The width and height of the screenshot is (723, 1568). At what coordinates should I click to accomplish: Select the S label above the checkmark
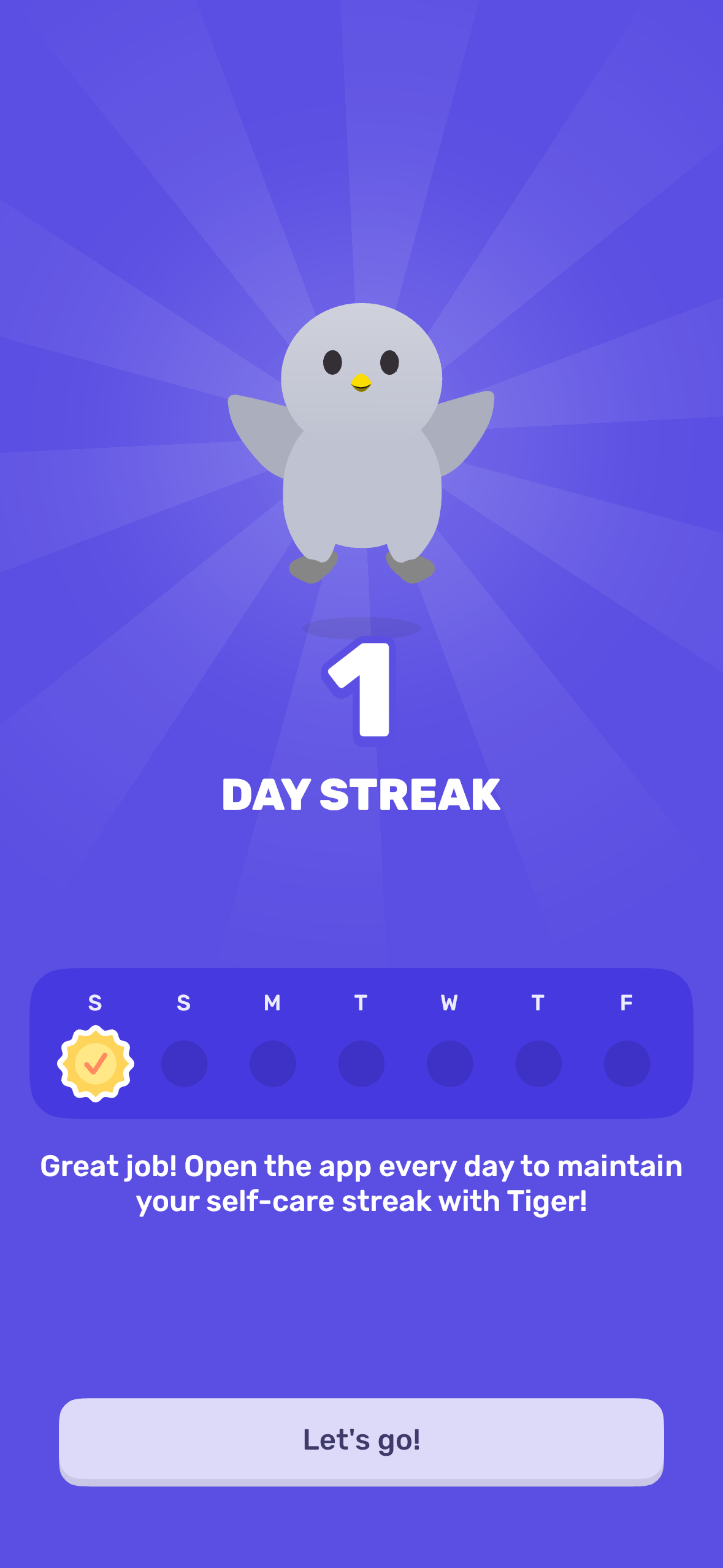coord(95,1002)
